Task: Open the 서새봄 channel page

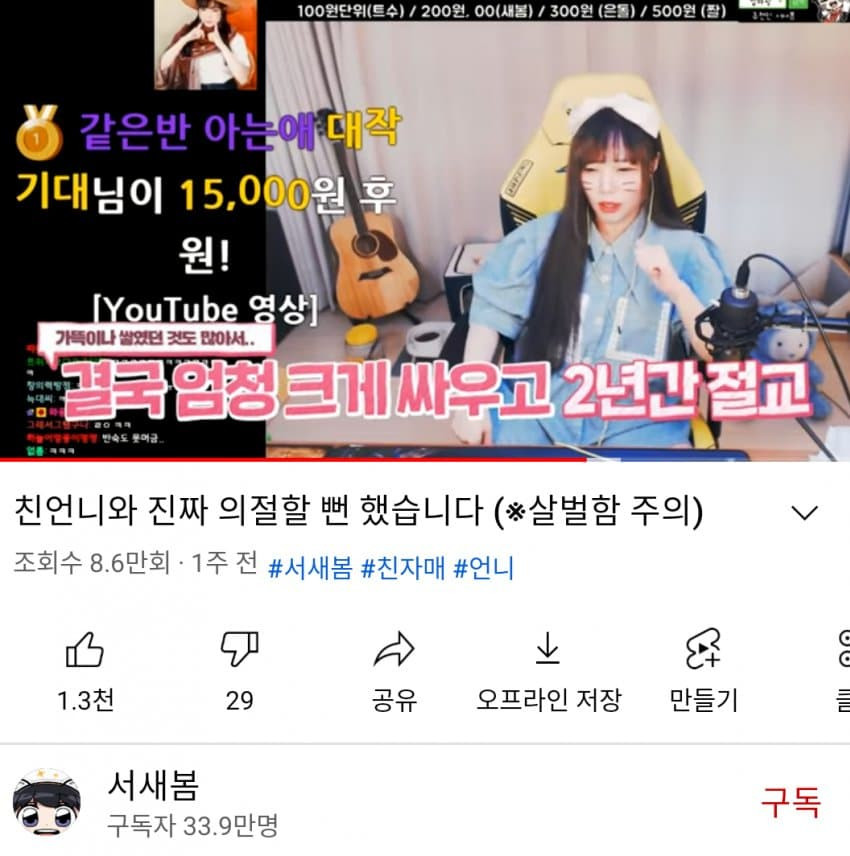Action: point(150,803)
